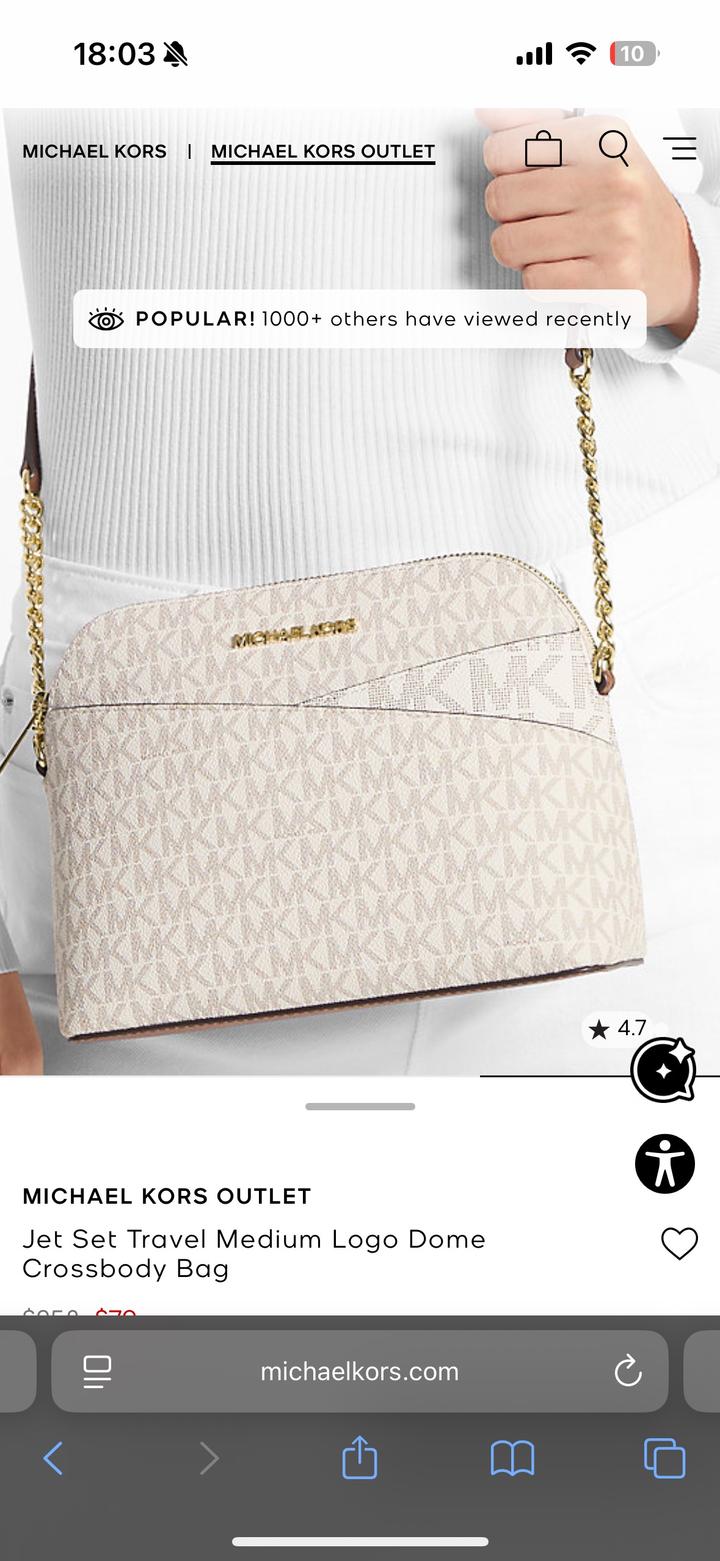Open Safari bookmarks
Viewport: 720px width, 1561px height.
click(511, 1458)
